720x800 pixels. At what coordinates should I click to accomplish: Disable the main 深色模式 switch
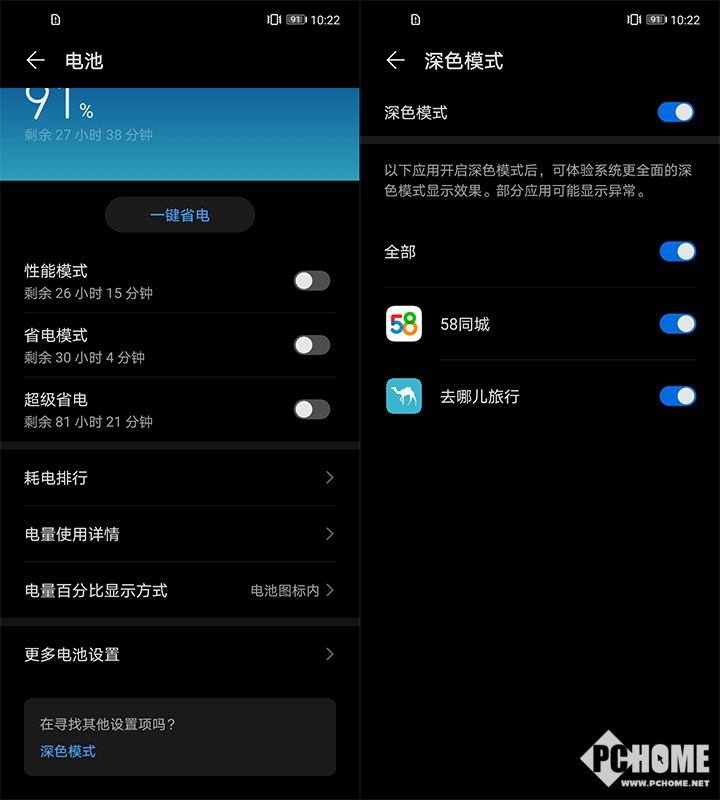[676, 112]
